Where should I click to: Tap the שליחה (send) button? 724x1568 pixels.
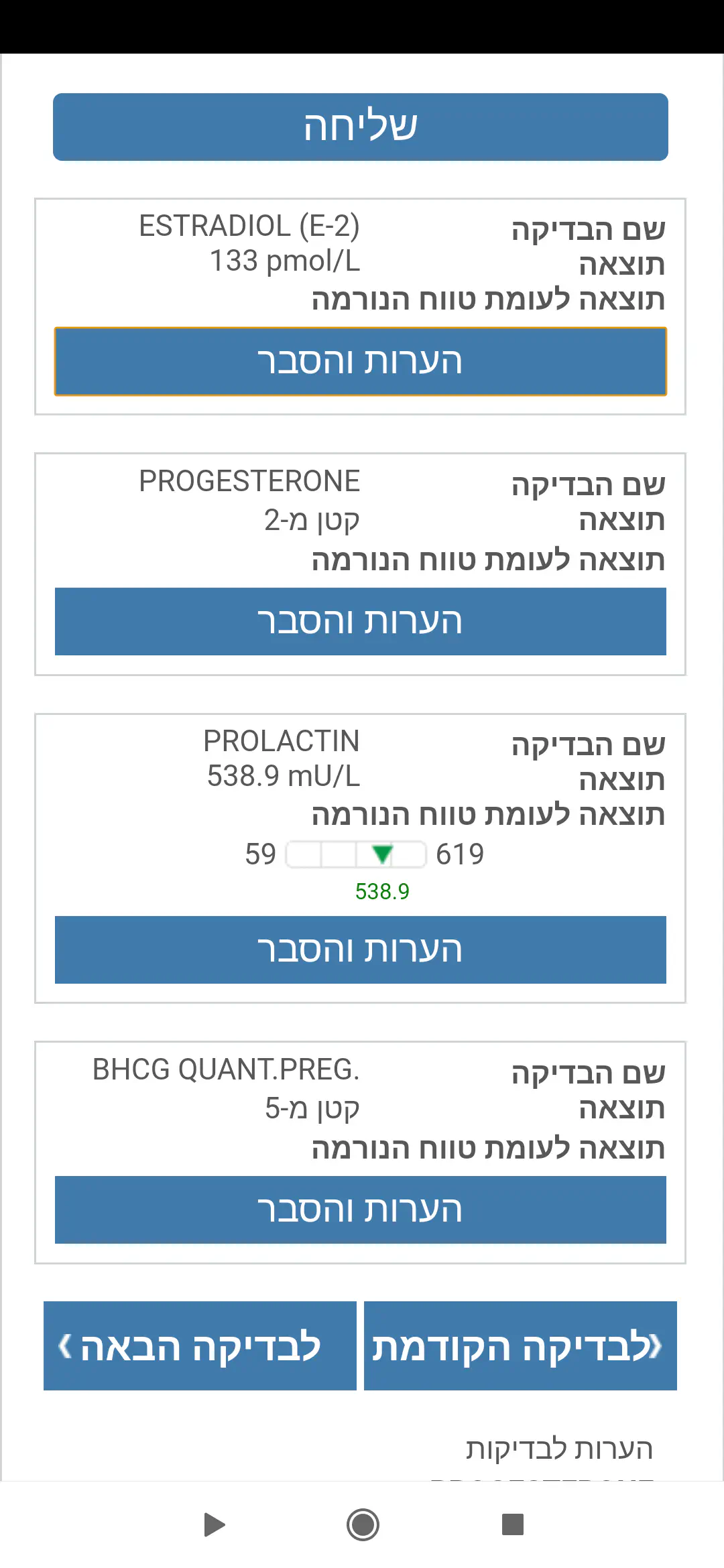pyautogui.click(x=361, y=127)
